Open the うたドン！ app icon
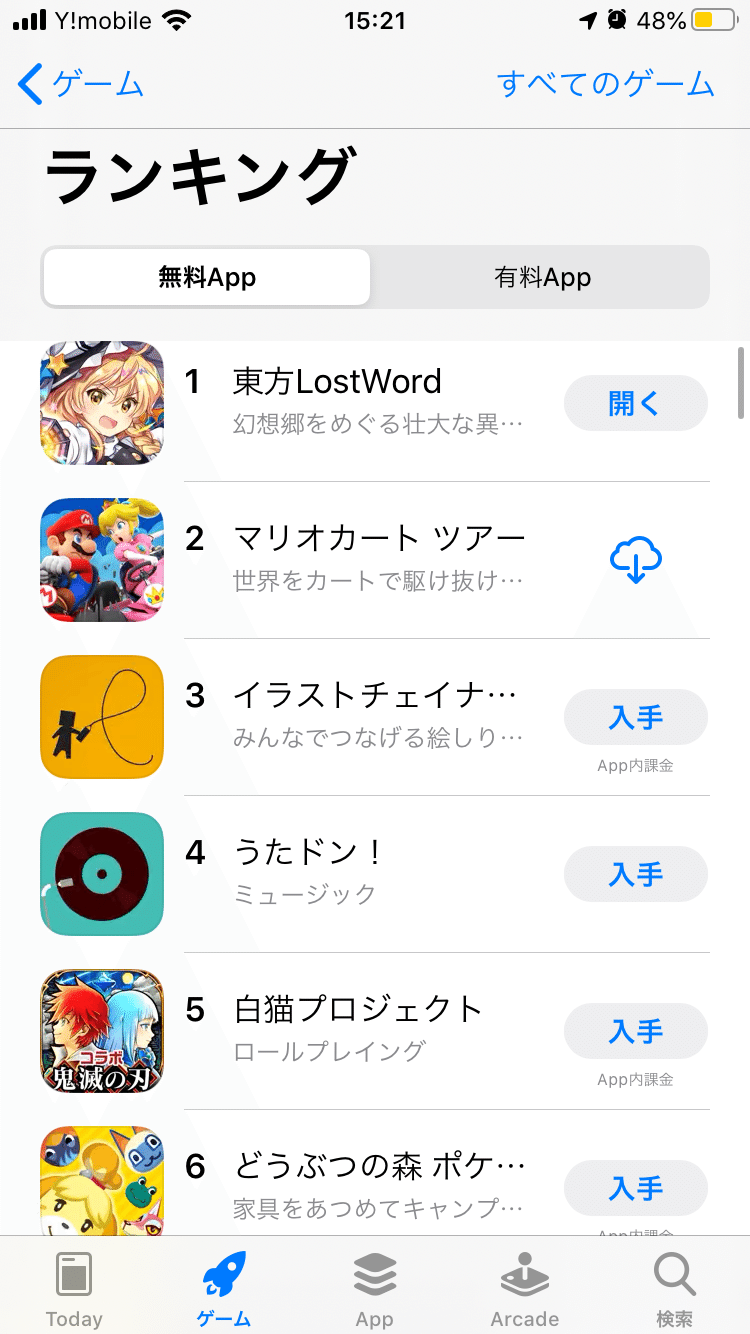The height and width of the screenshot is (1334, 750). pyautogui.click(x=101, y=874)
